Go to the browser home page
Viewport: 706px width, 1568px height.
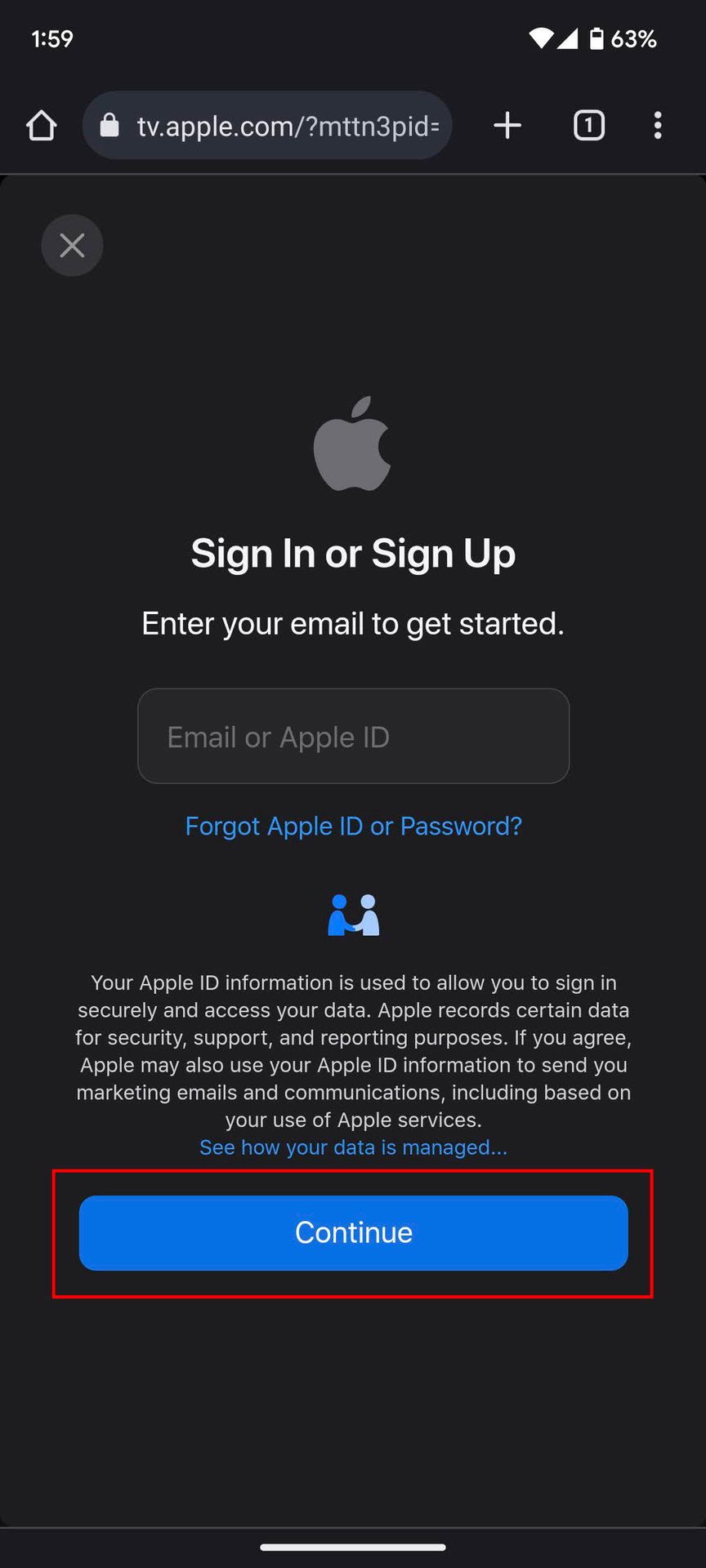tap(41, 126)
